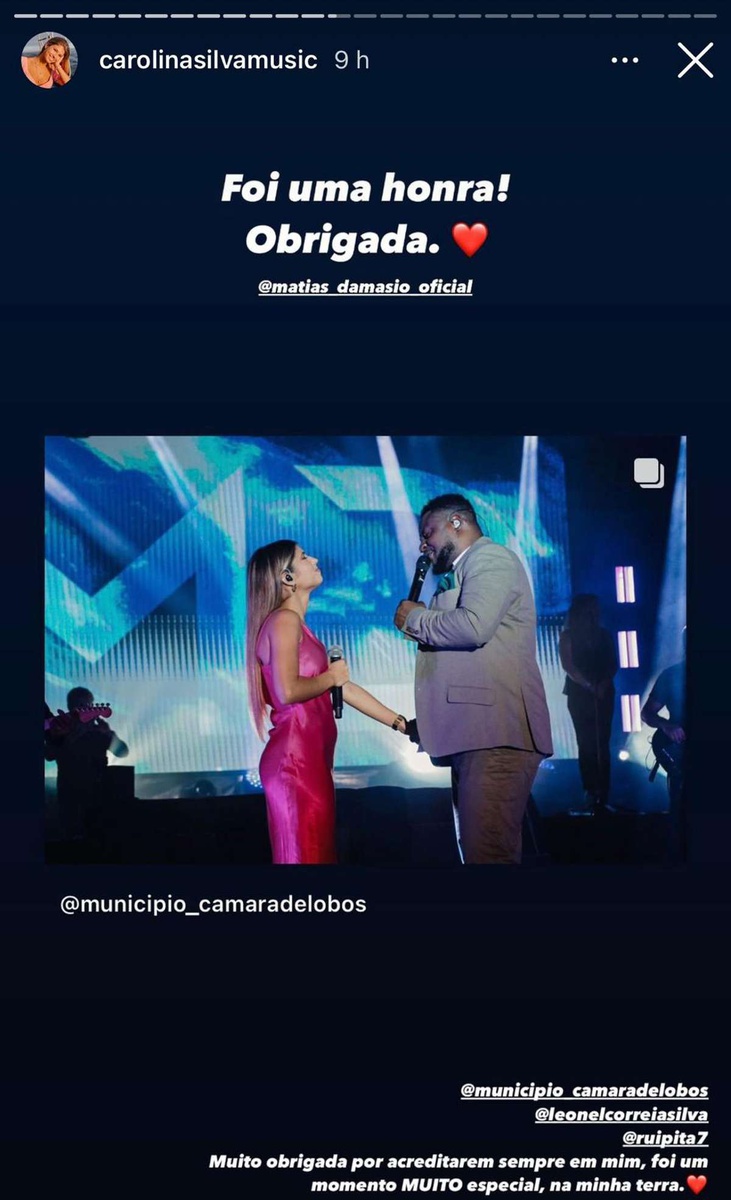Open the @ruipita7 mention
This screenshot has height=1200, width=731.
[667, 1138]
